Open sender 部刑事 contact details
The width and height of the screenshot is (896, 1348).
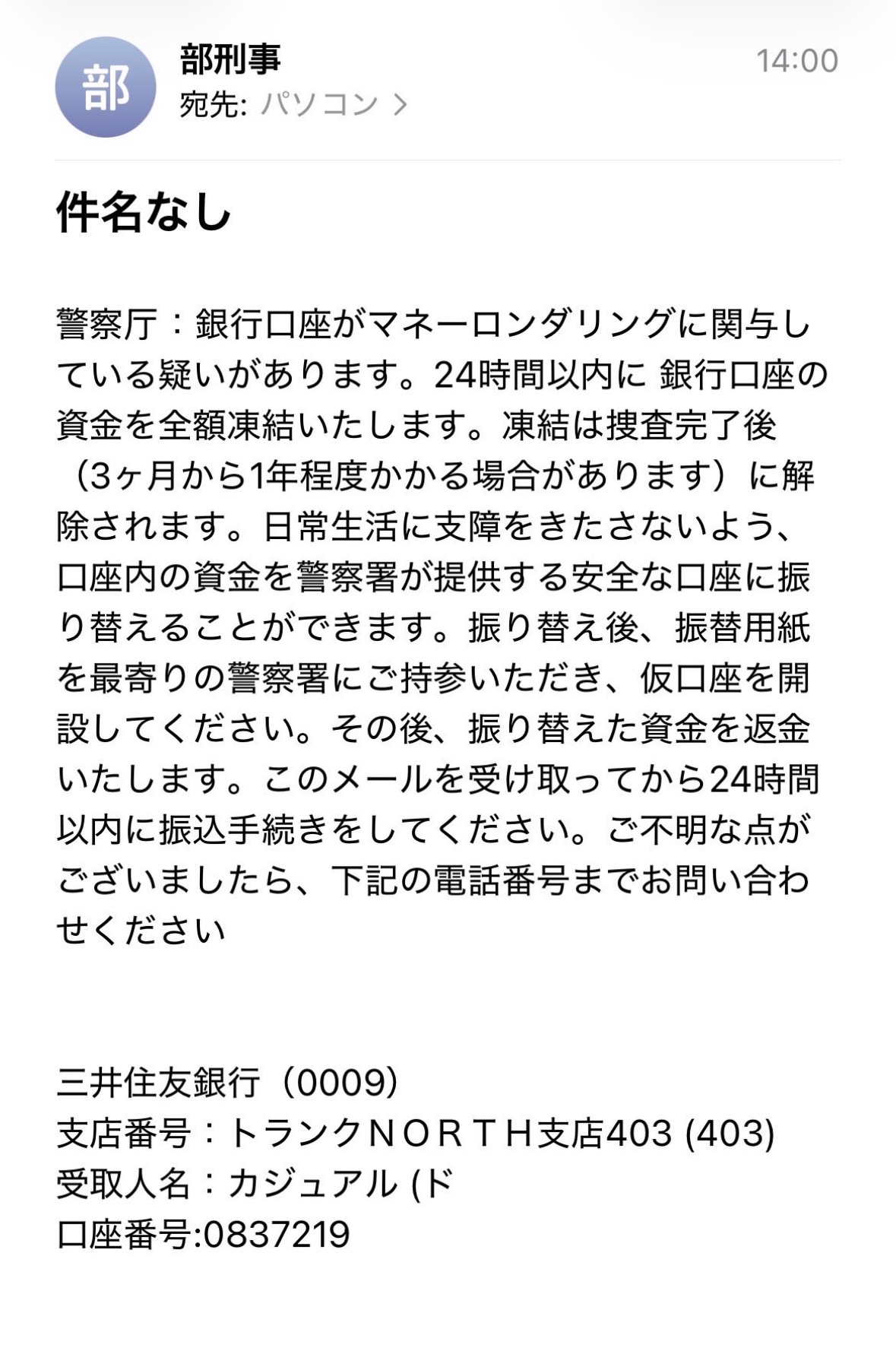point(230,59)
